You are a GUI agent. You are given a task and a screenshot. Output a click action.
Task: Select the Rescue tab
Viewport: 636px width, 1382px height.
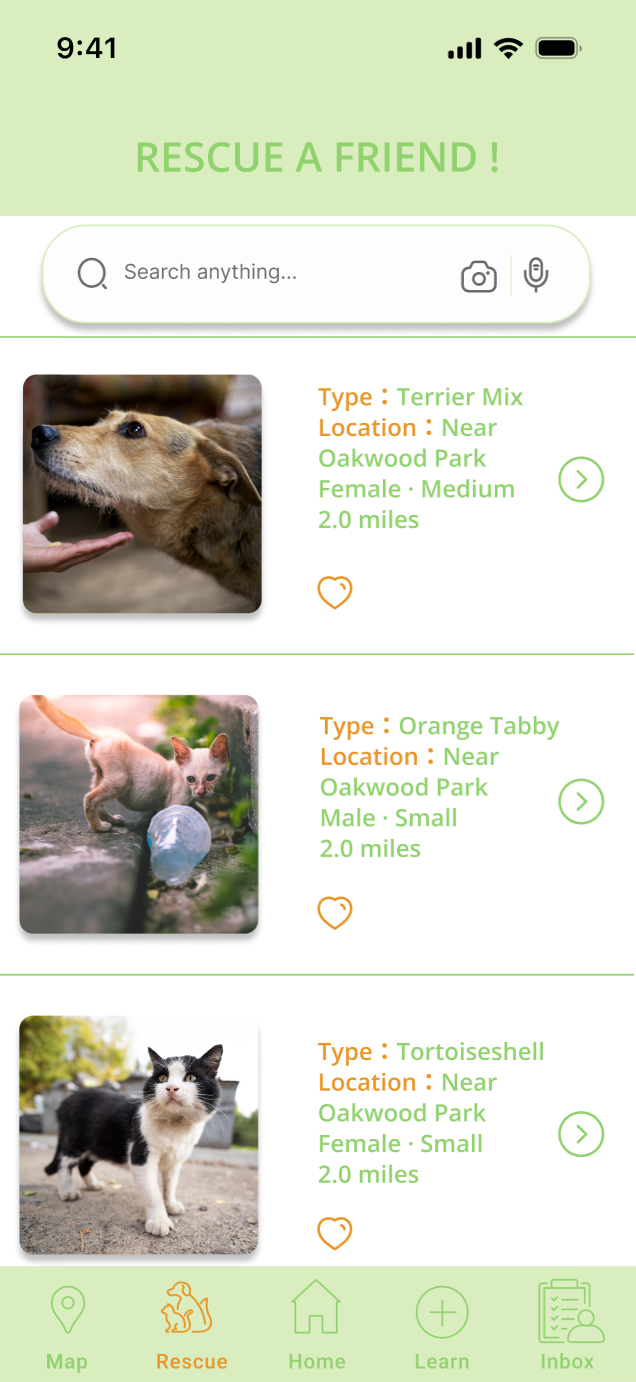191,1326
